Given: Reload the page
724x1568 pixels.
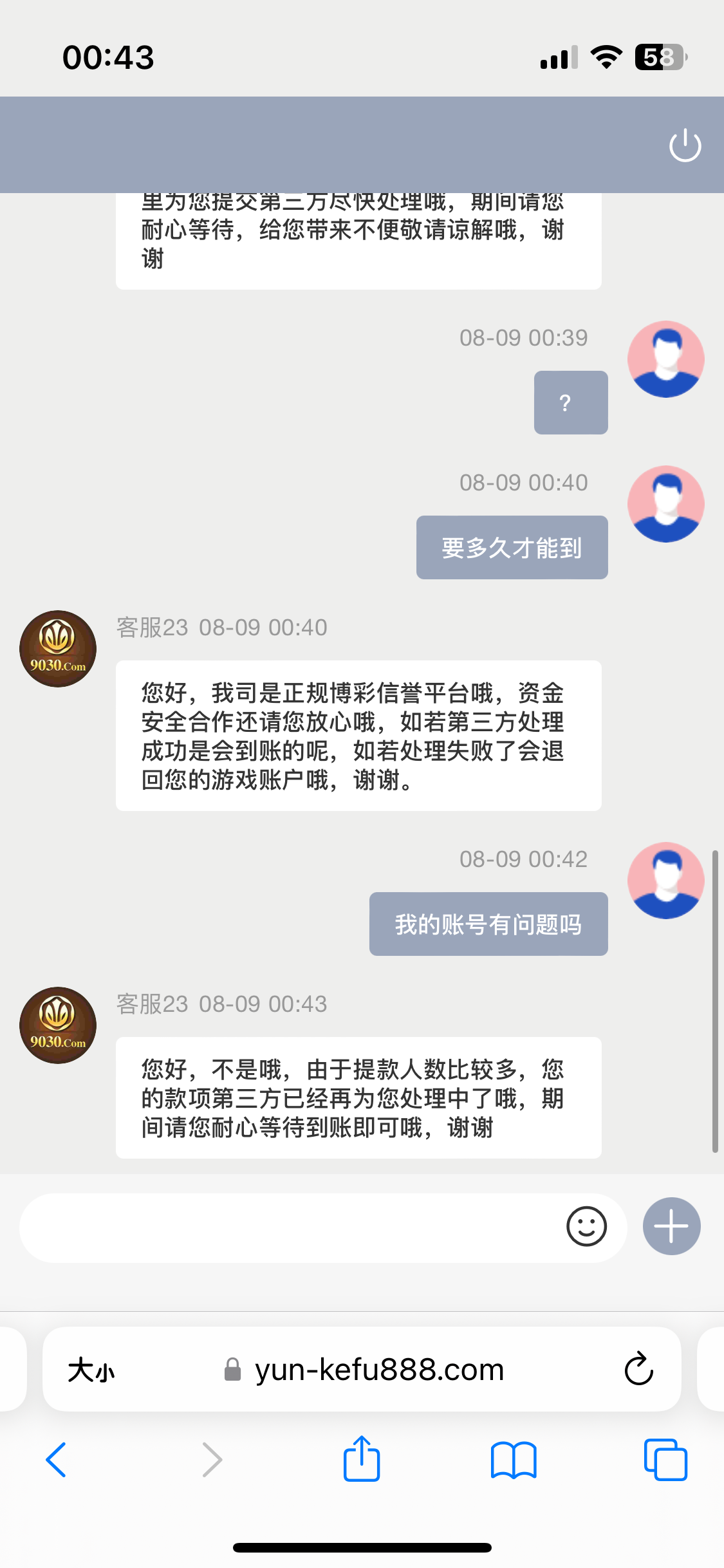Looking at the screenshot, I should 638,1369.
